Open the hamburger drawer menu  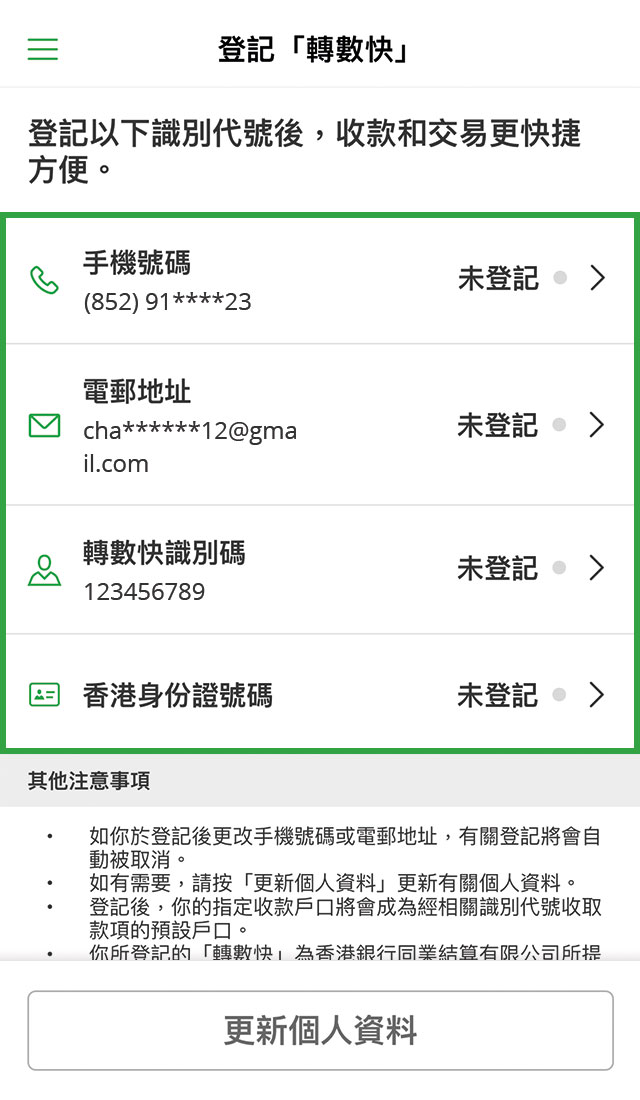[43, 49]
